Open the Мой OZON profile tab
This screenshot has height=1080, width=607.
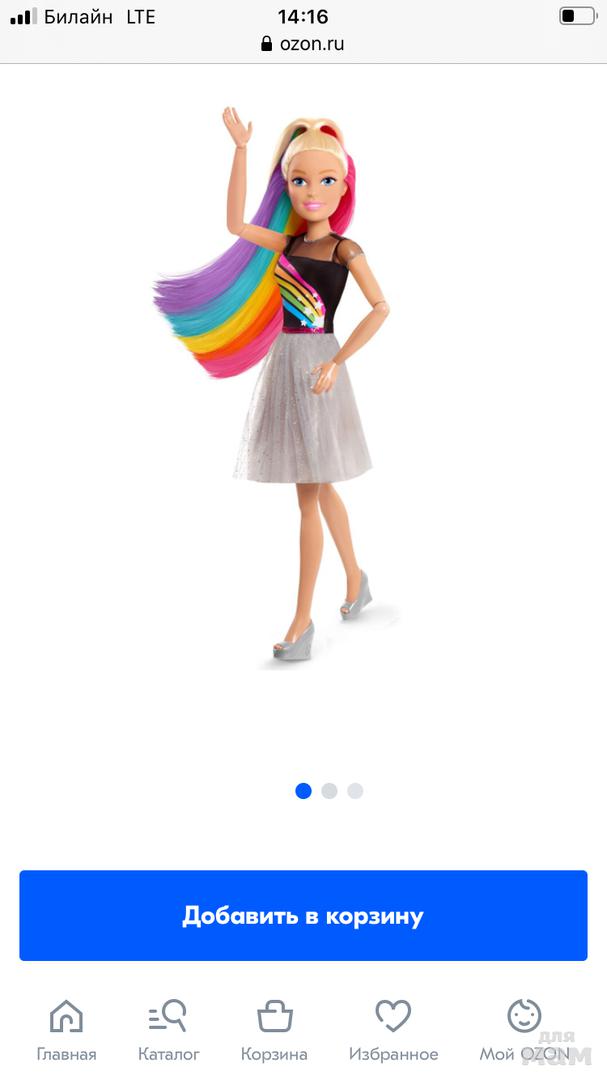click(x=524, y=1030)
